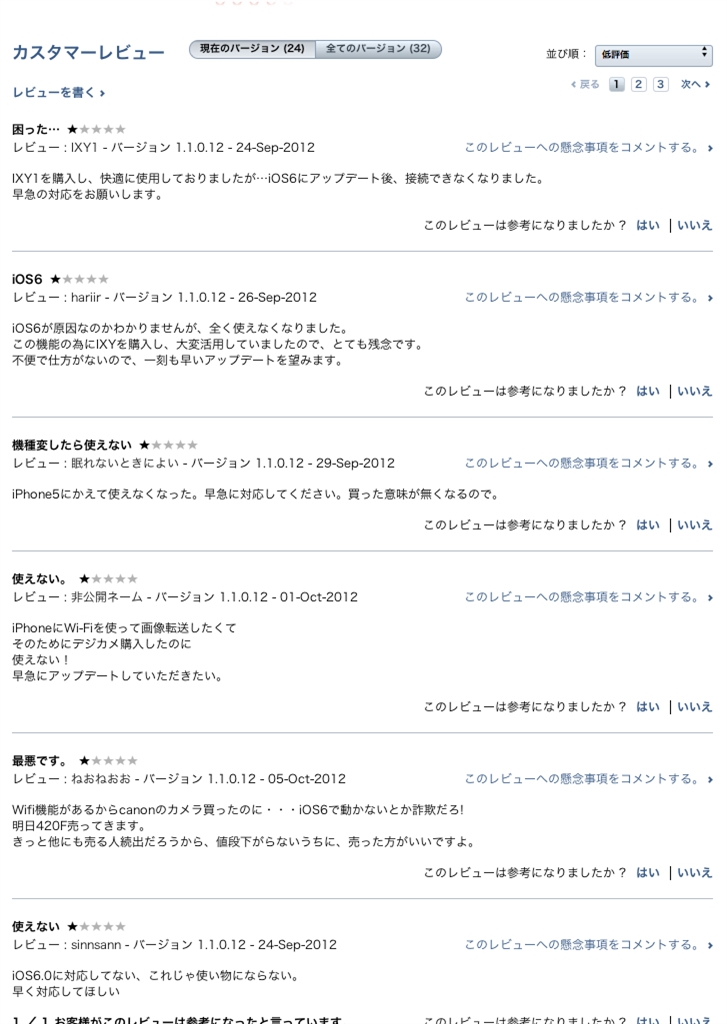Screen dimensions: 727x1024
Task: Go to review page 3
Action: [660, 85]
